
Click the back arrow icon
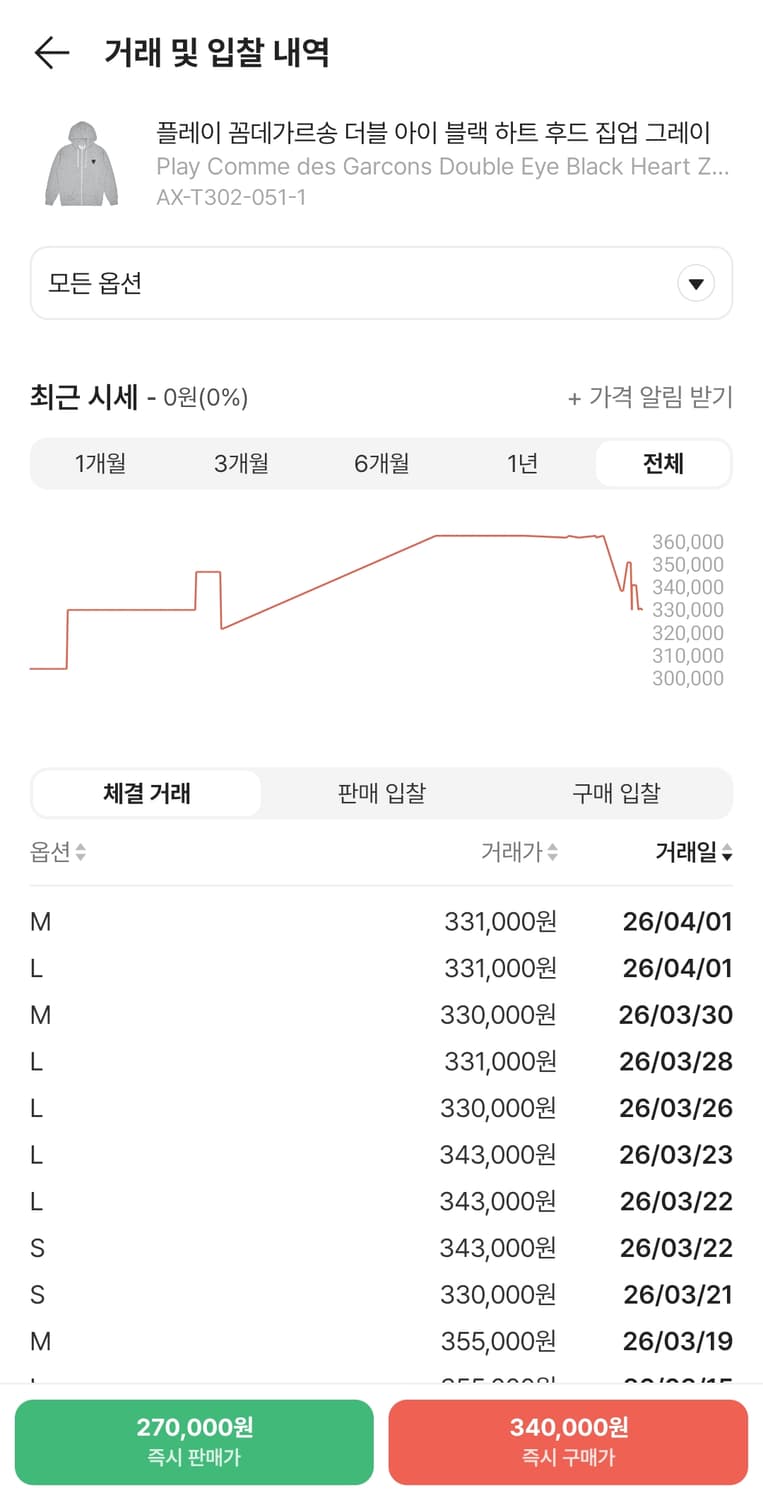point(52,54)
